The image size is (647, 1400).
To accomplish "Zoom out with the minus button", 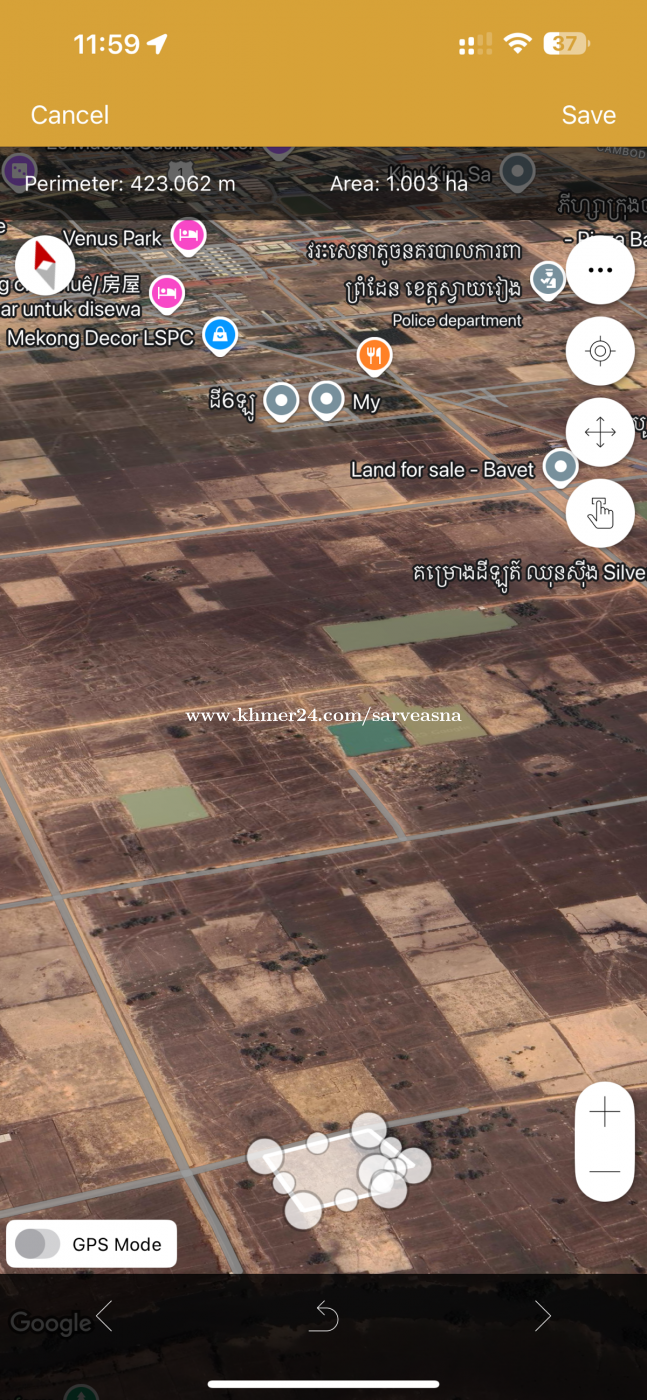I will point(605,1171).
